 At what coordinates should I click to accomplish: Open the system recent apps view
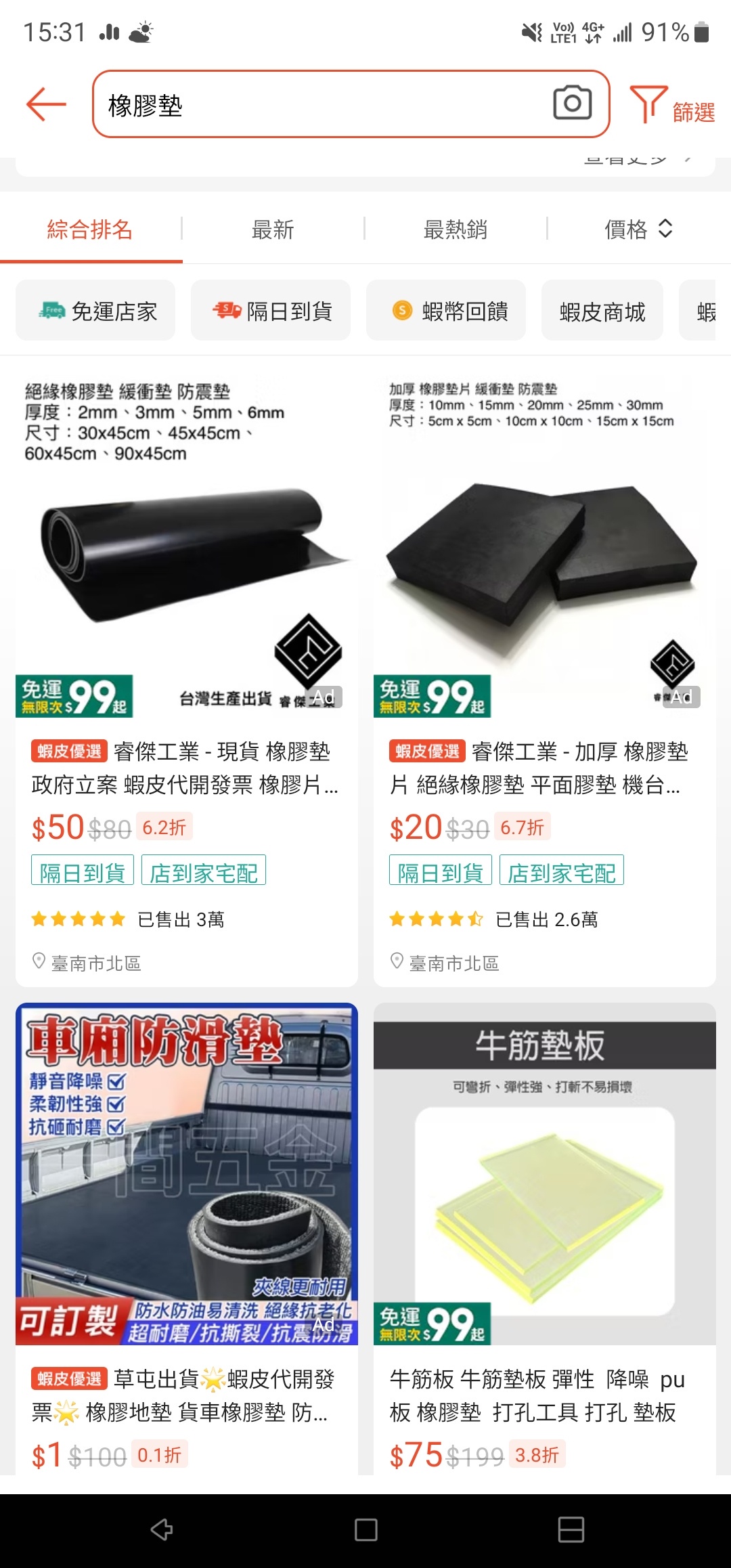[x=571, y=1529]
